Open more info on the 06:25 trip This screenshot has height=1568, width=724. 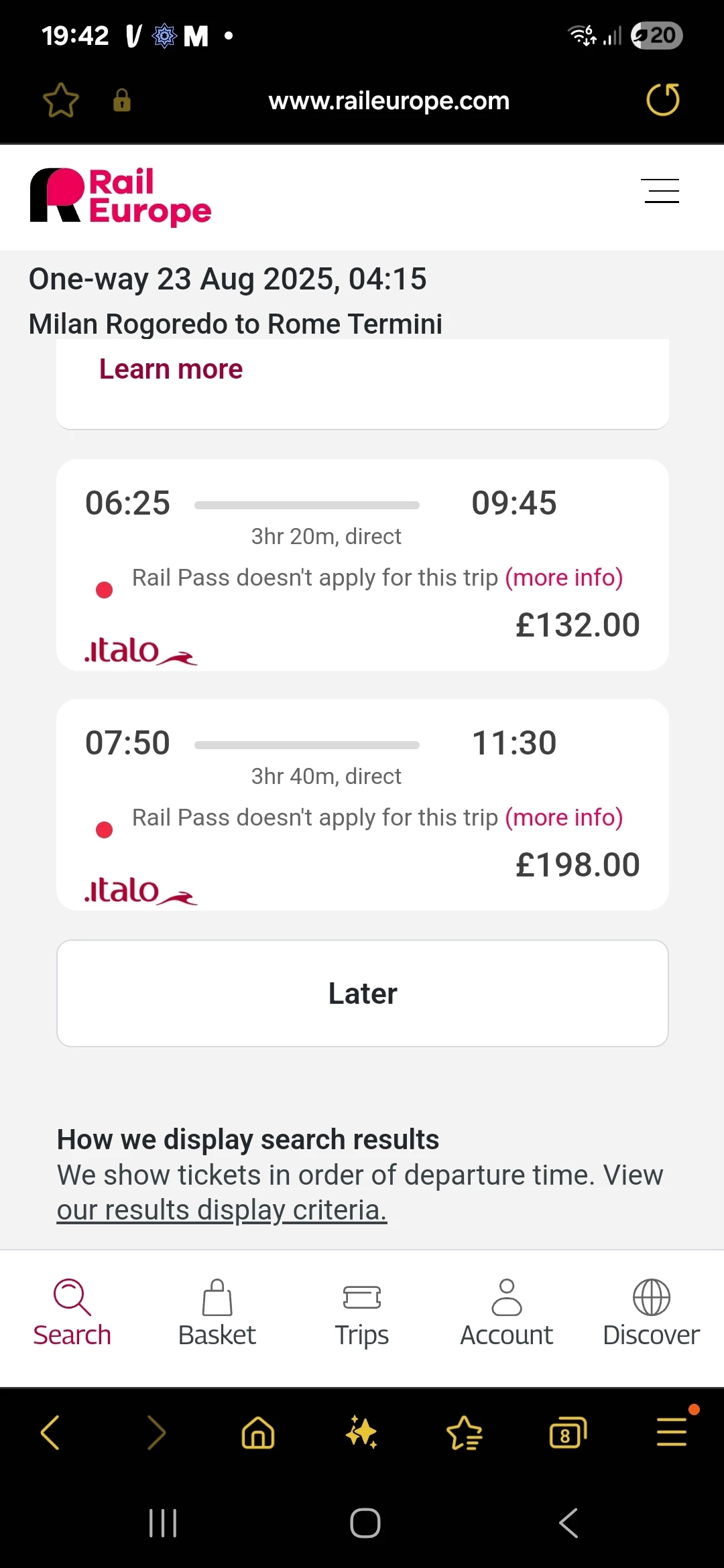pos(564,578)
